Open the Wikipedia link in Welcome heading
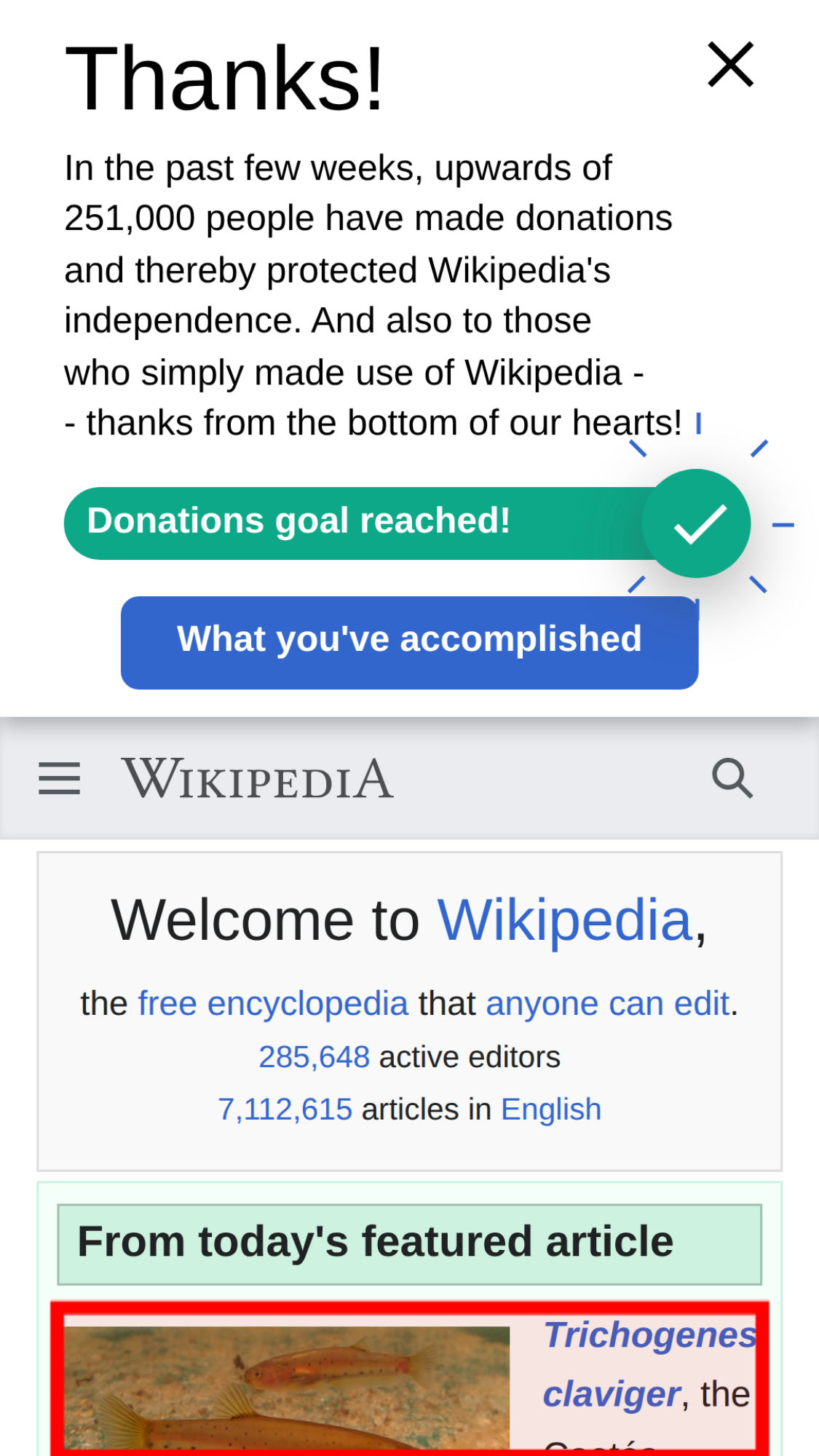Image resolution: width=819 pixels, height=1456 pixels. click(564, 920)
